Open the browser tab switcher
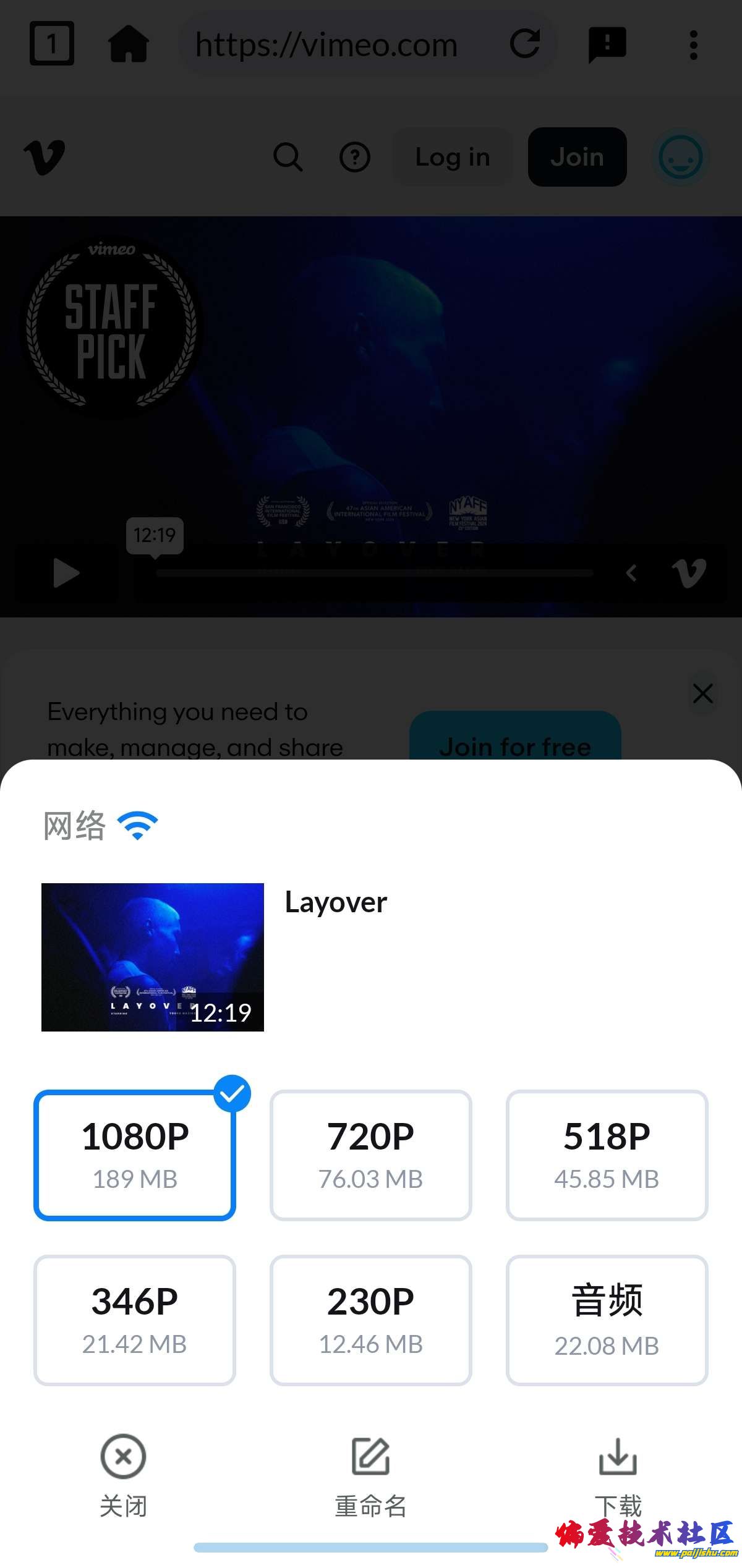Viewport: 742px width, 1568px height. click(x=53, y=44)
